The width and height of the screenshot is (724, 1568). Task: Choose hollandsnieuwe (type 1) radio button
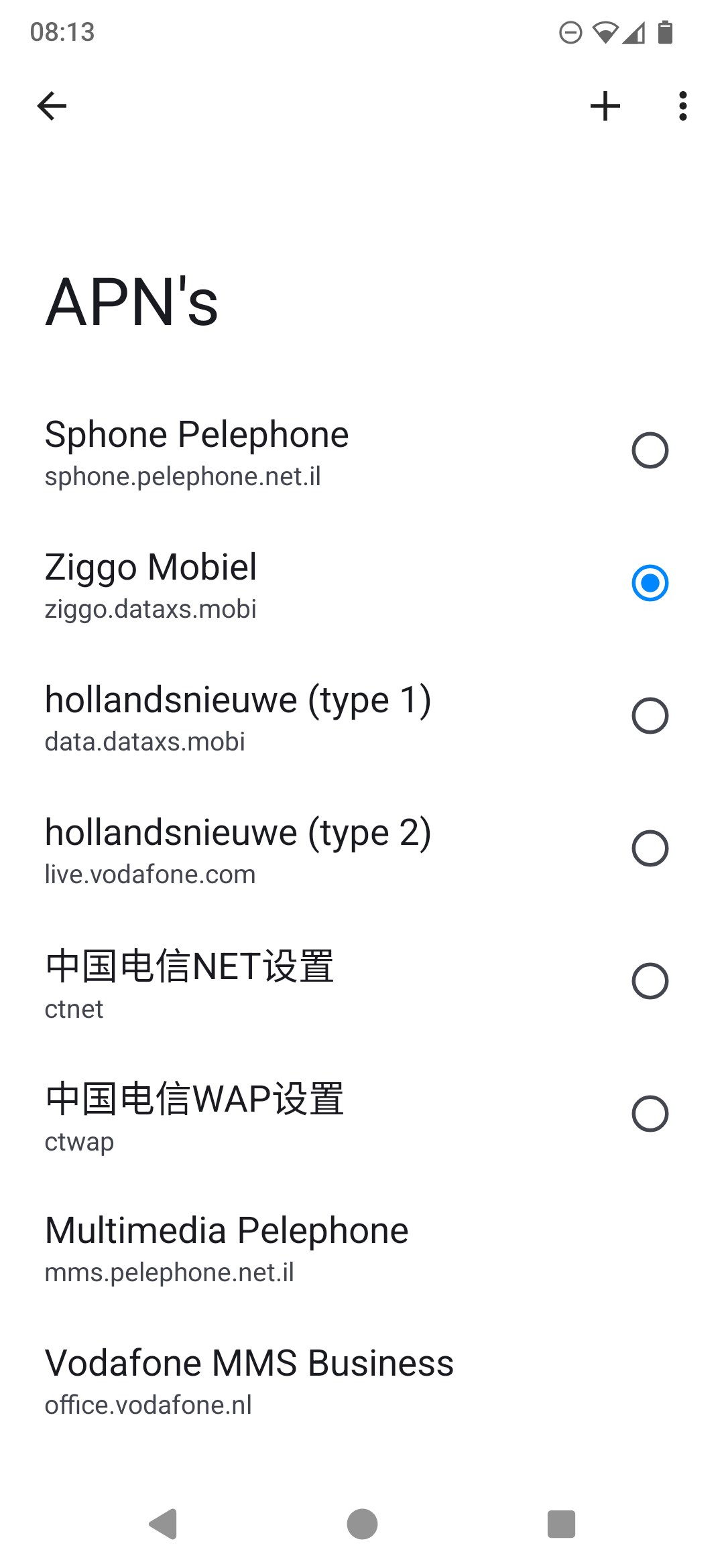(x=650, y=716)
